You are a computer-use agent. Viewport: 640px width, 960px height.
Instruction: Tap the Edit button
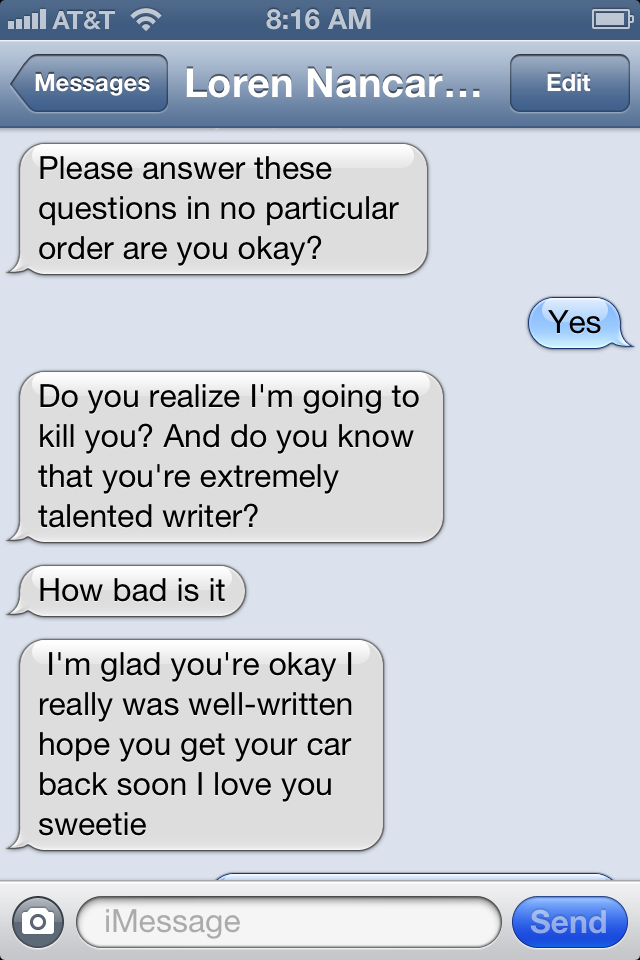click(568, 84)
